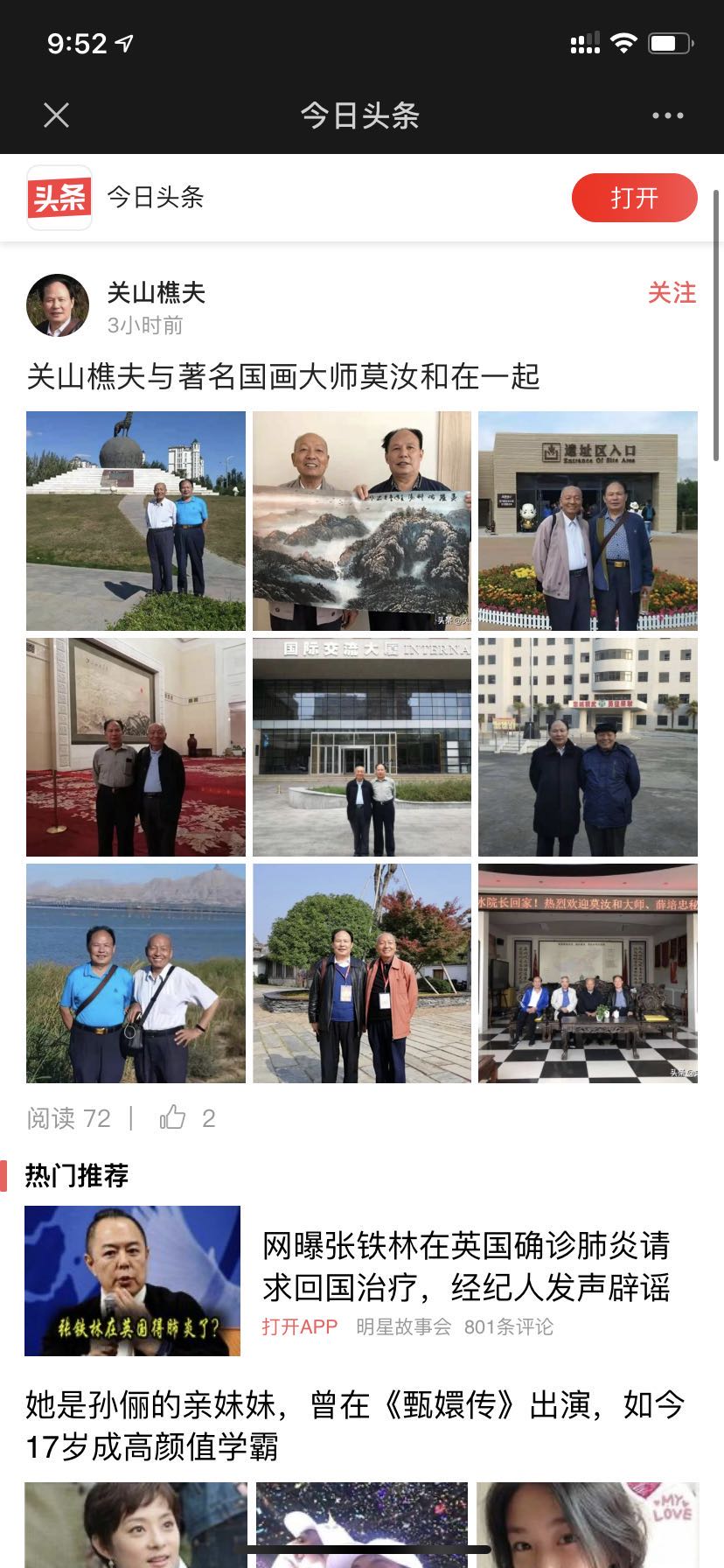The height and width of the screenshot is (1568, 724).
Task: Open the photo in front of white building
Action: click(588, 747)
